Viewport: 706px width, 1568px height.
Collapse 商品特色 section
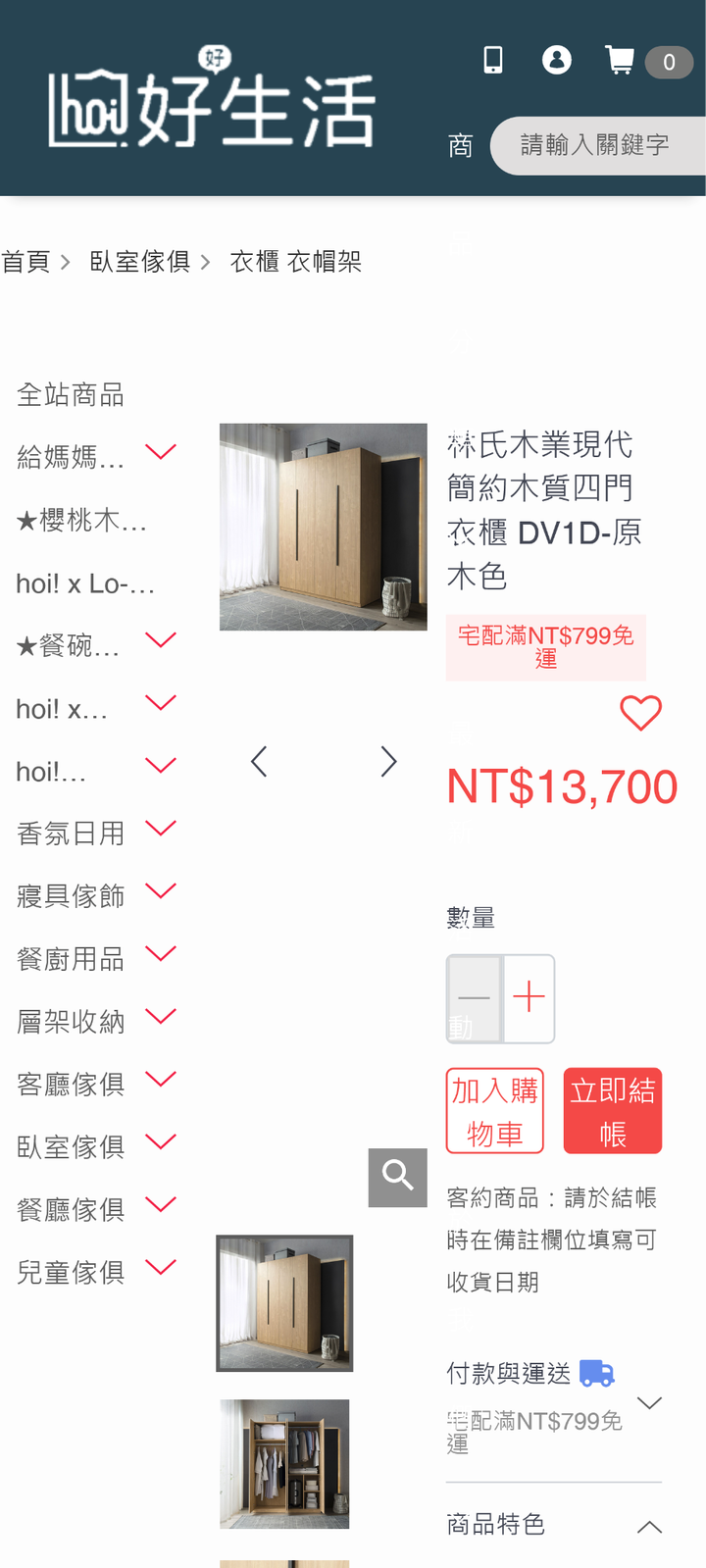coord(649,1527)
